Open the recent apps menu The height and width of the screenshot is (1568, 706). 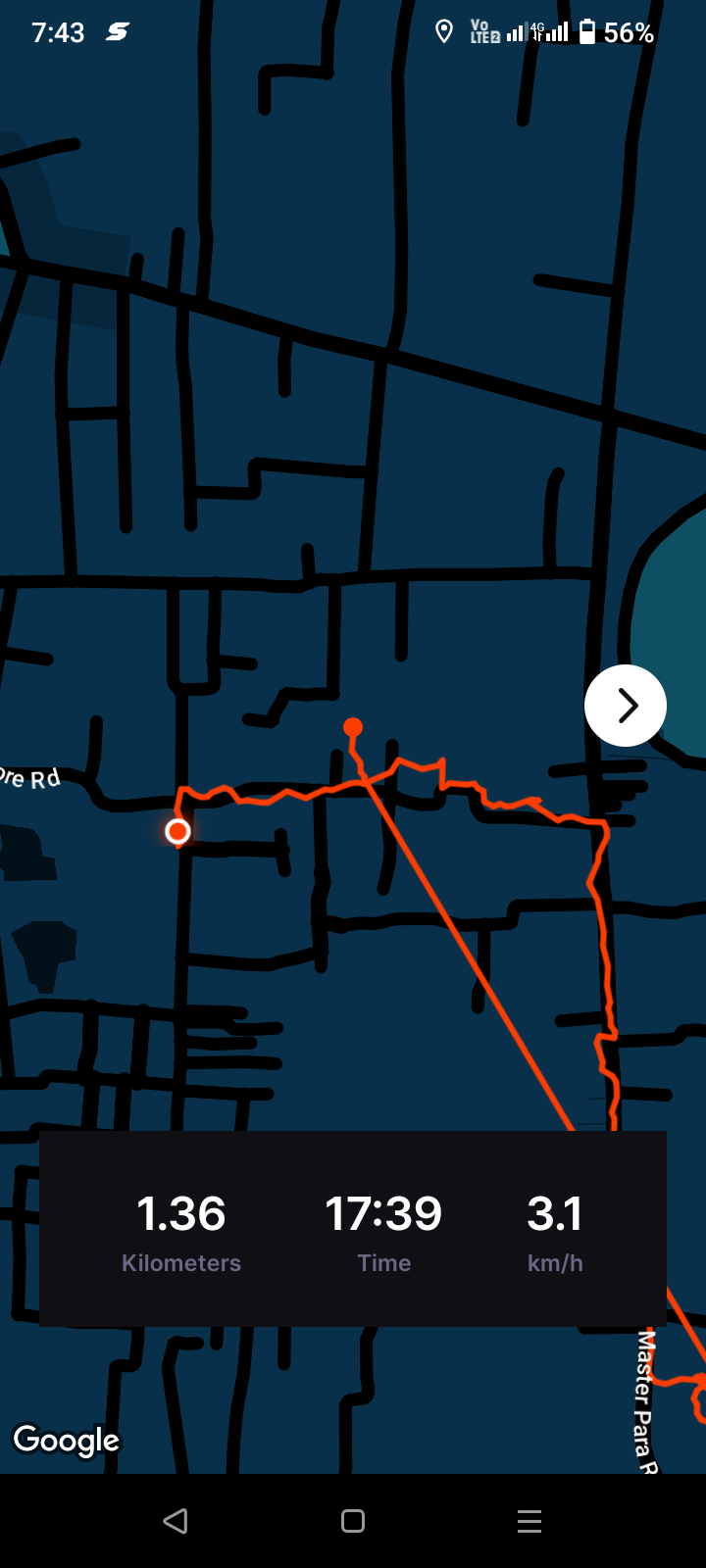[529, 1520]
